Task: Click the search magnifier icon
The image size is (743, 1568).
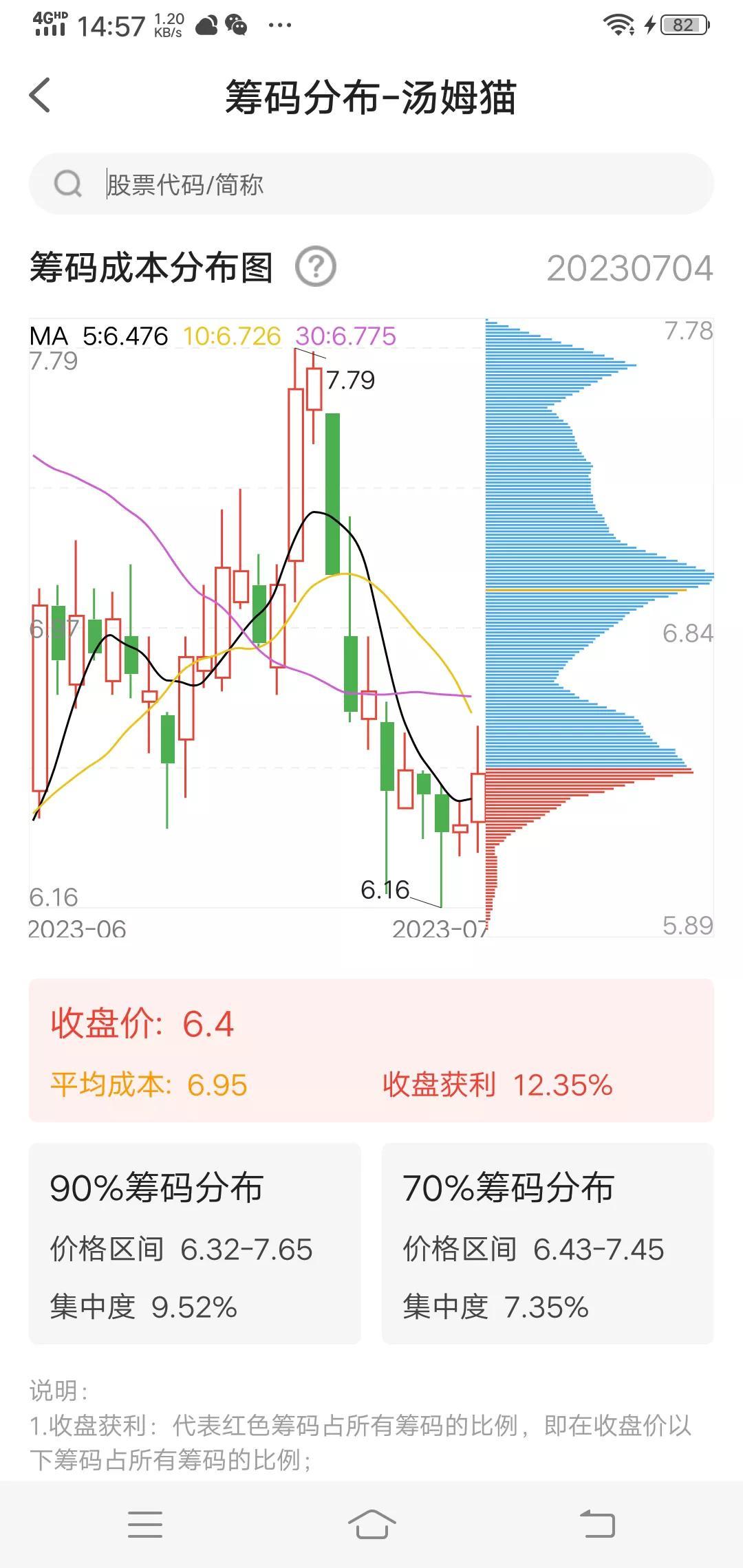Action: (67, 184)
